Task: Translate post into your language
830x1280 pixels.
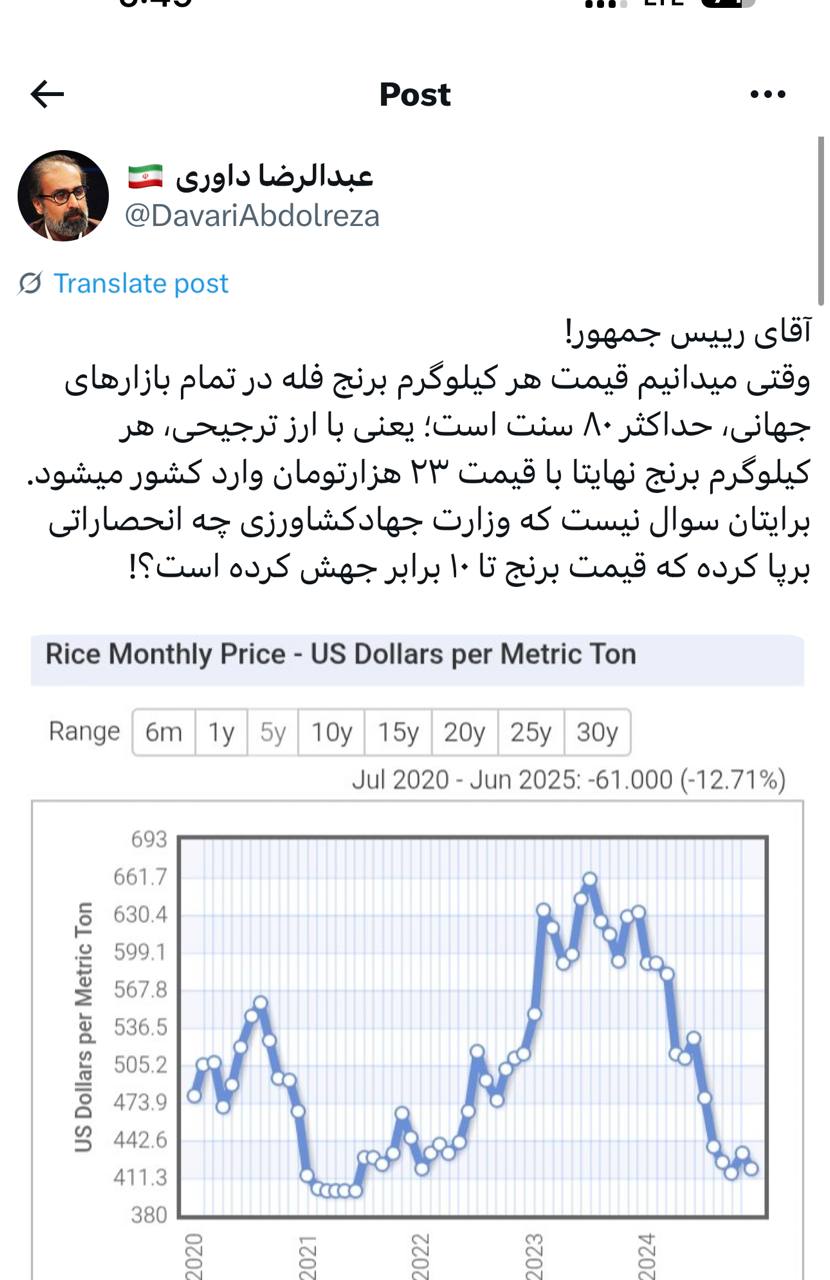Action: [x=140, y=284]
